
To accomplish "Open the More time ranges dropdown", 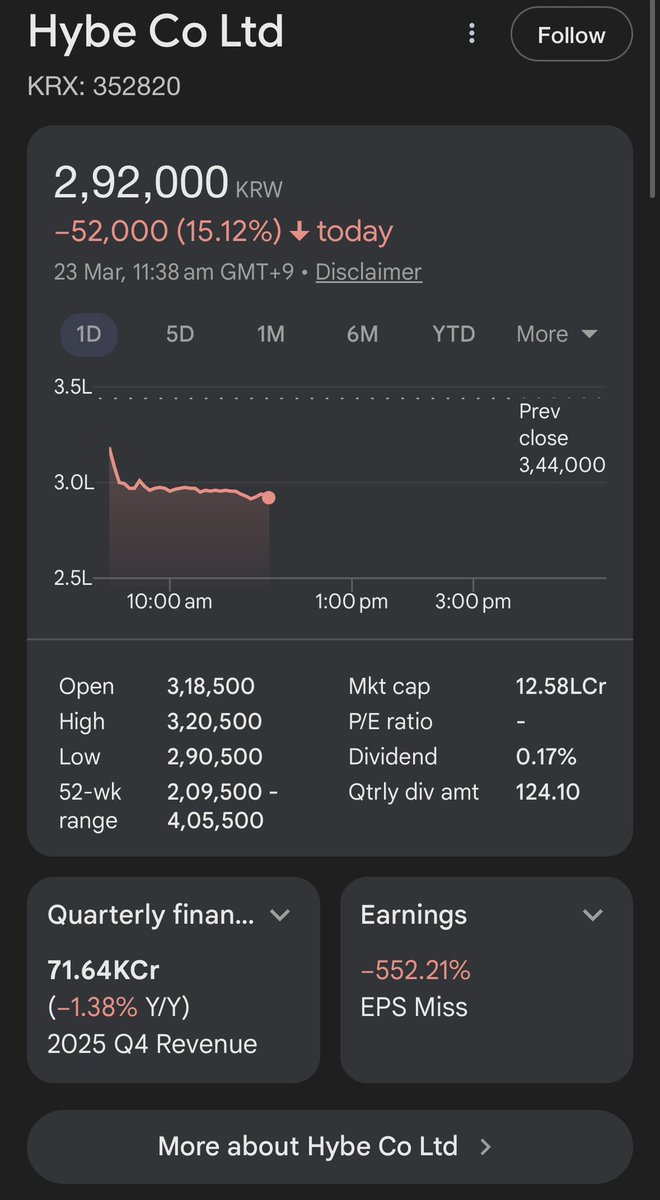I will click(556, 334).
